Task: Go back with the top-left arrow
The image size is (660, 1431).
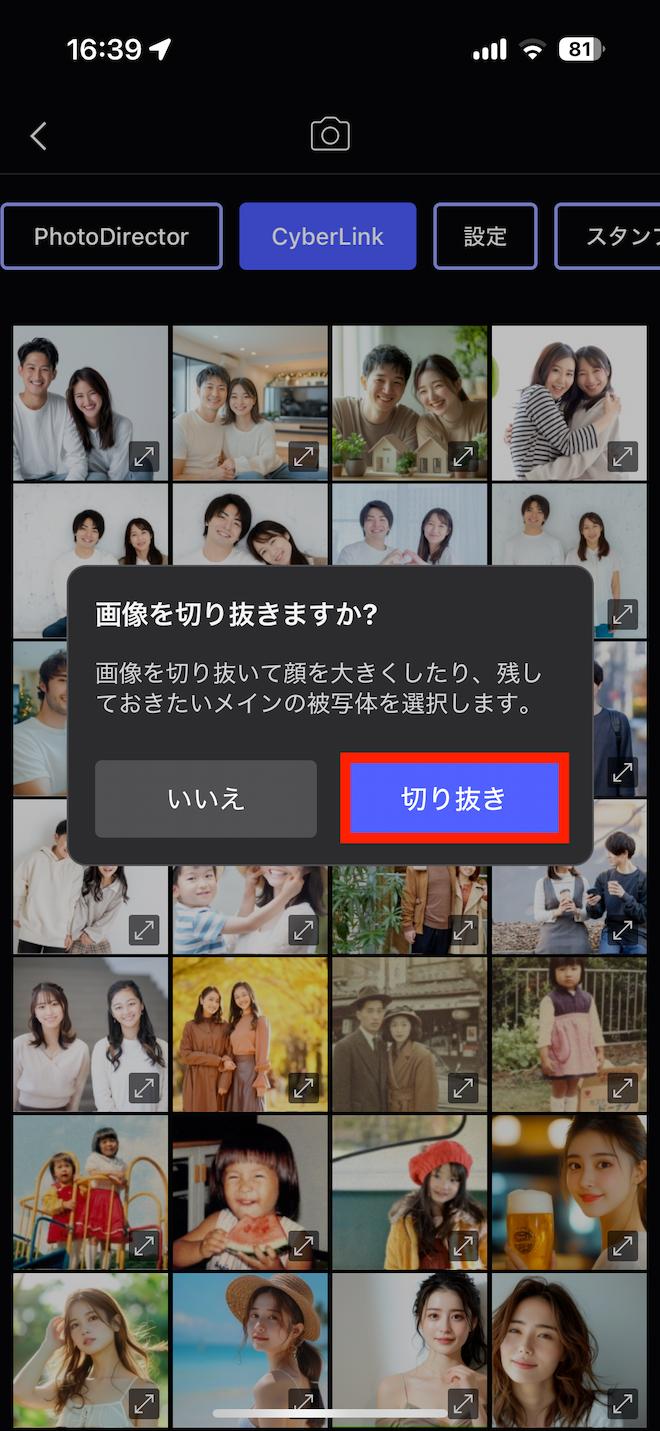Action: coord(39,136)
